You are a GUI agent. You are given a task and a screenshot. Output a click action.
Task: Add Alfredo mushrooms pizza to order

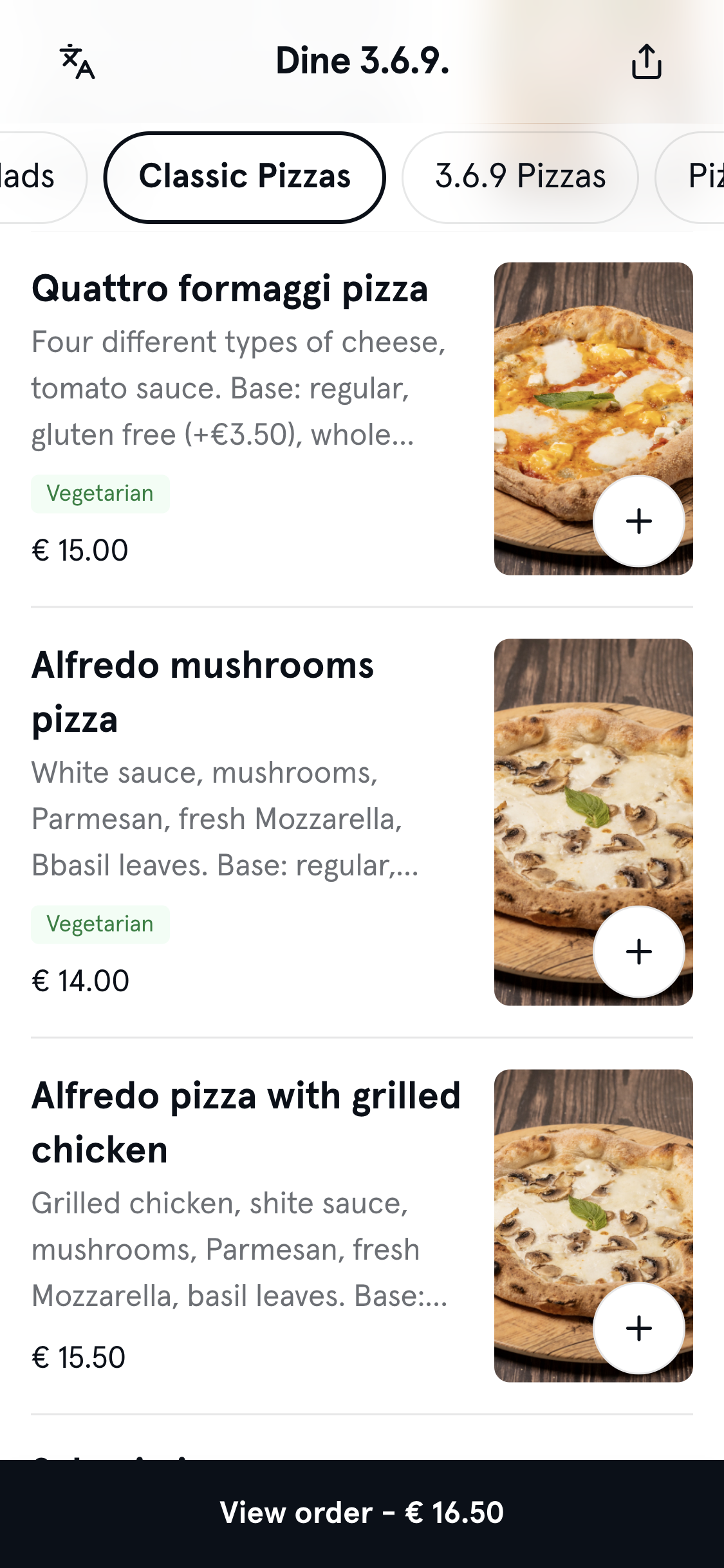(x=638, y=952)
